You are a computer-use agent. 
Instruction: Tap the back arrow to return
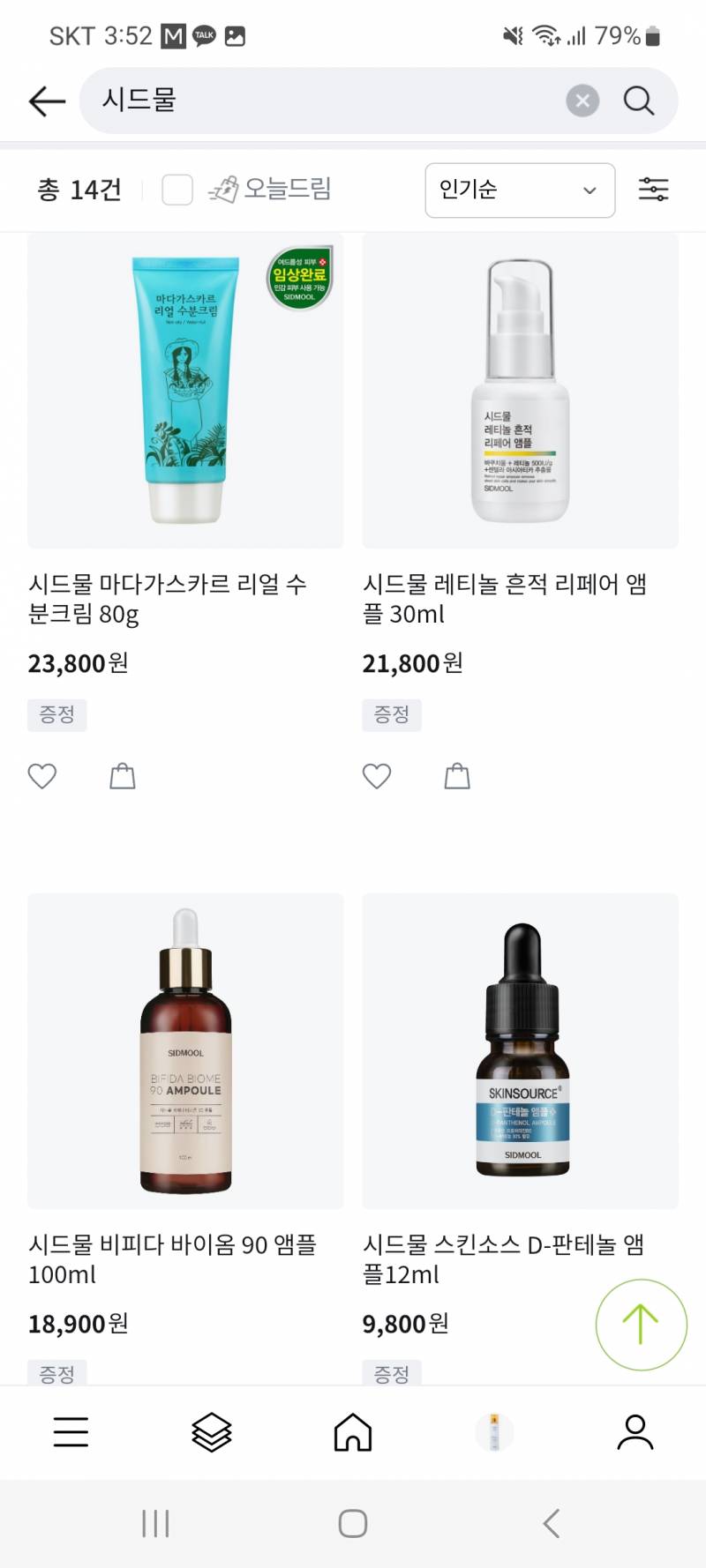[x=46, y=101]
